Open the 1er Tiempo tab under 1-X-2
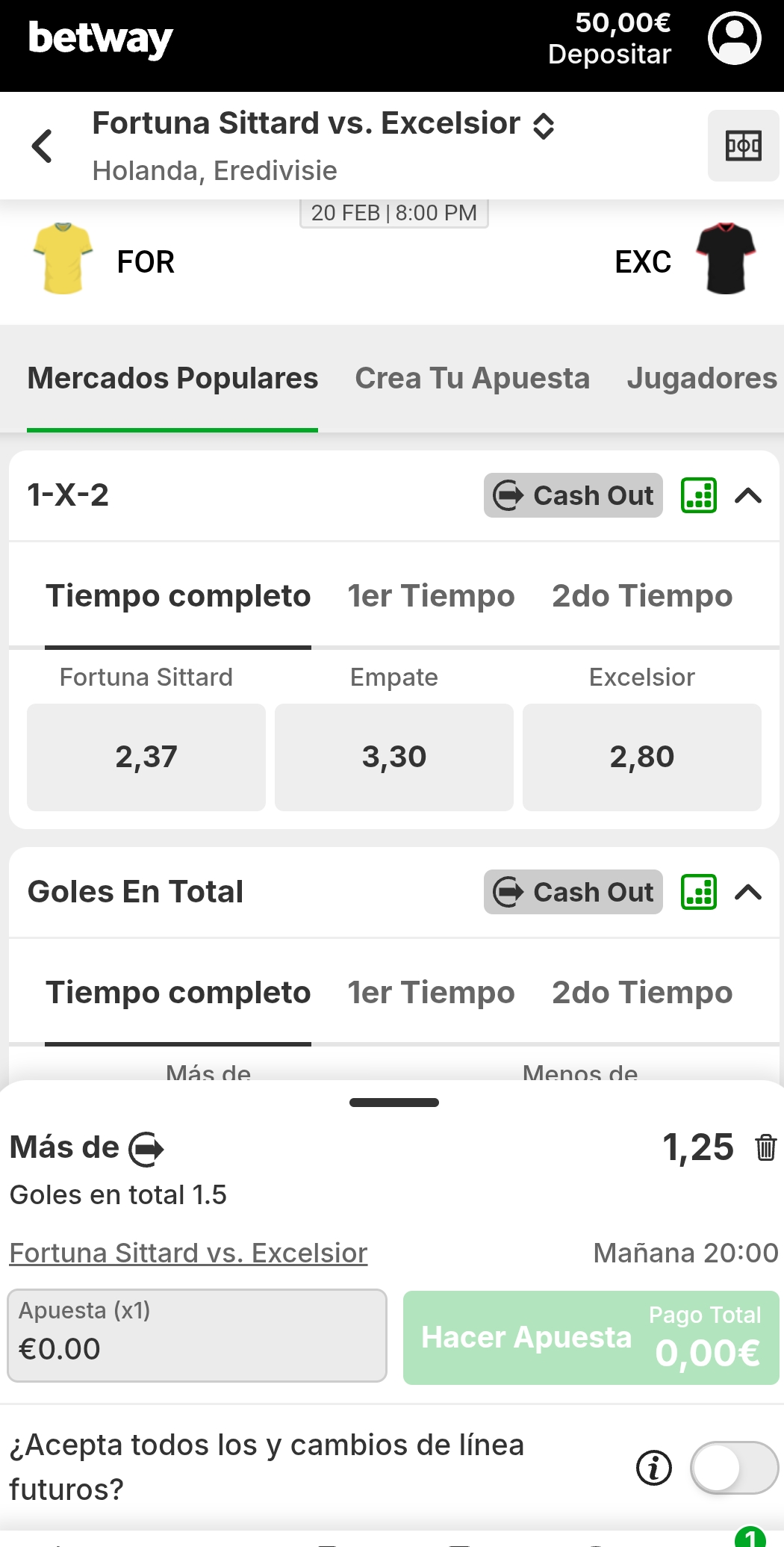This screenshot has height=1547, width=784. point(431,595)
